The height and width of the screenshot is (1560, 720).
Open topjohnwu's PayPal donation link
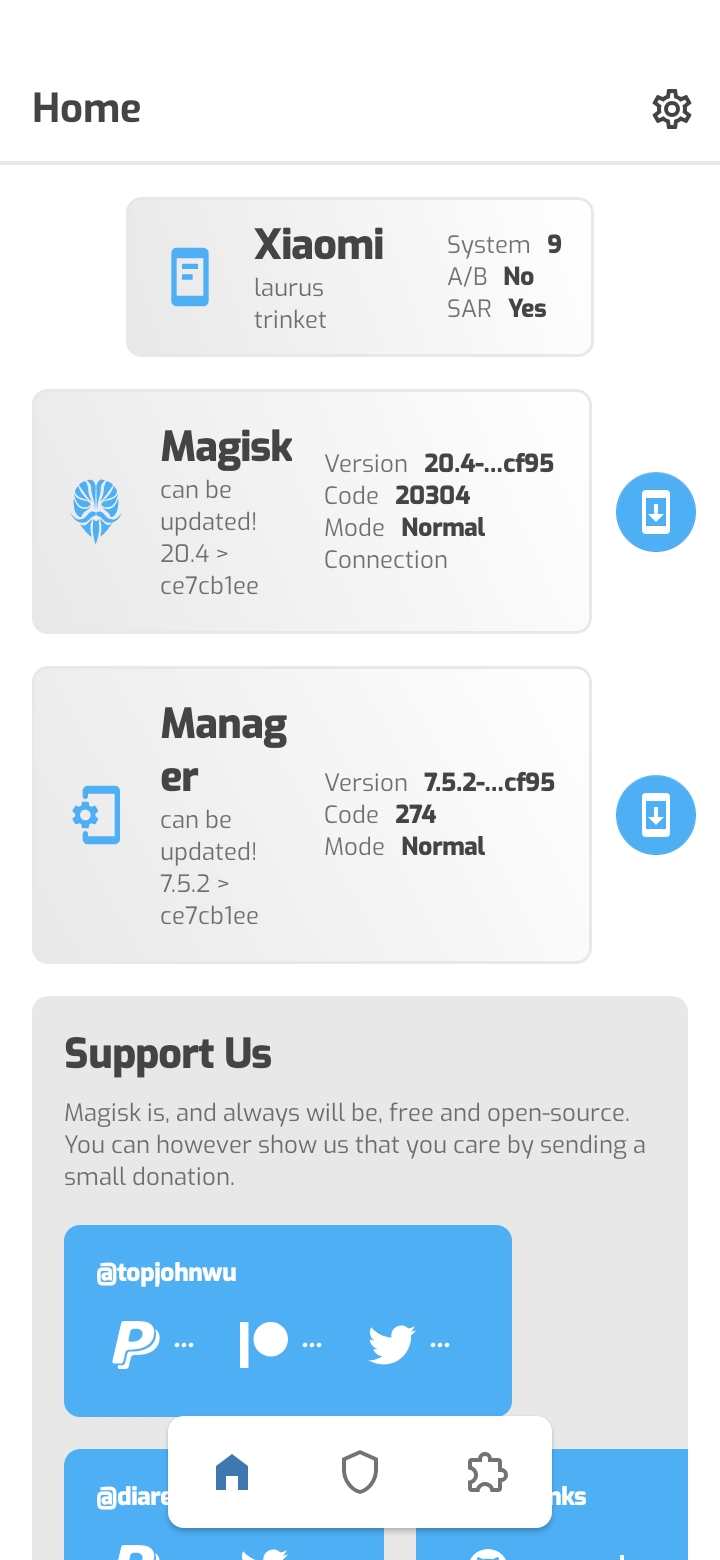coord(152,1344)
